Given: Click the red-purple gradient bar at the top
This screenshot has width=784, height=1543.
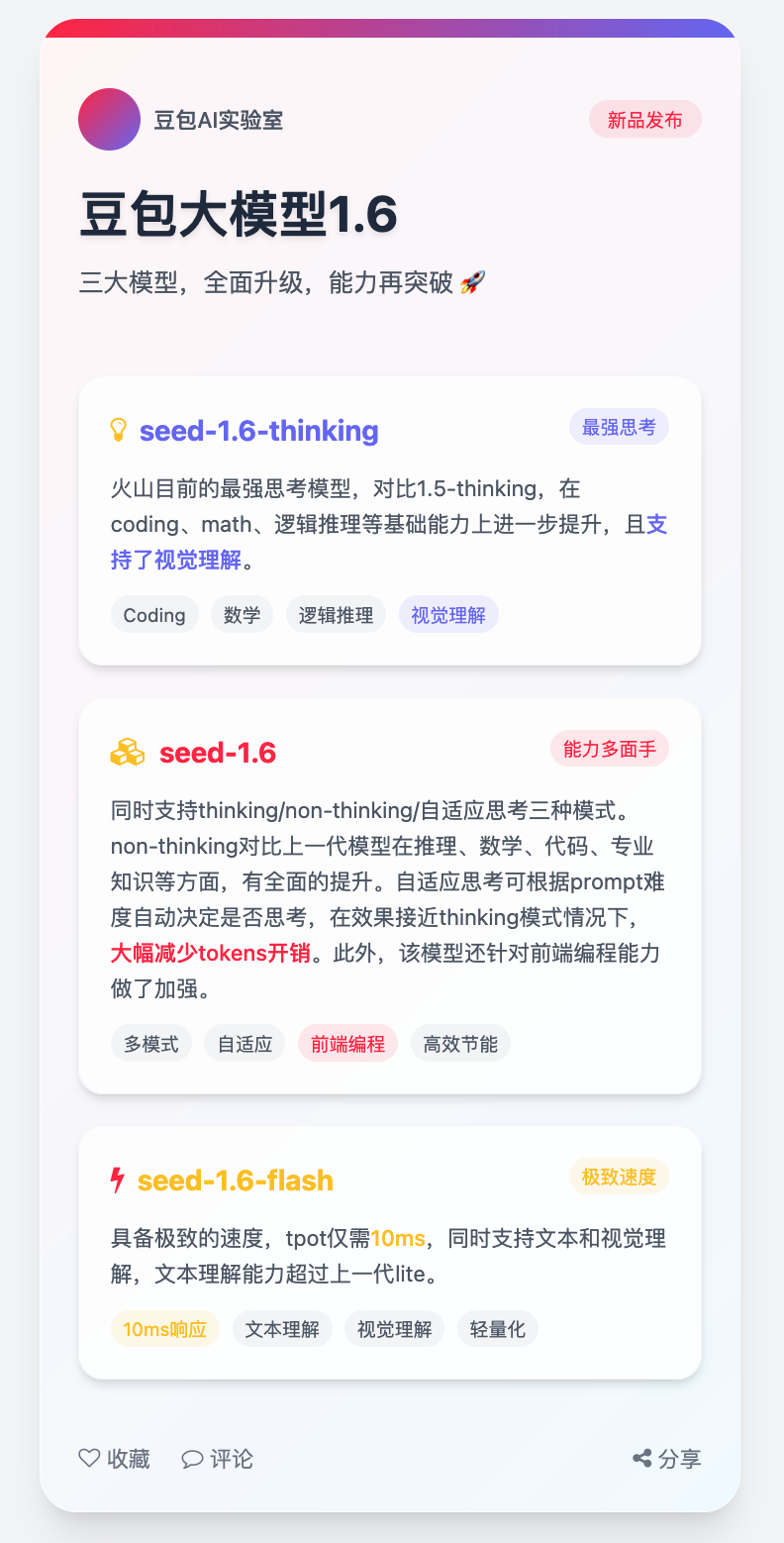Looking at the screenshot, I should click(392, 29).
